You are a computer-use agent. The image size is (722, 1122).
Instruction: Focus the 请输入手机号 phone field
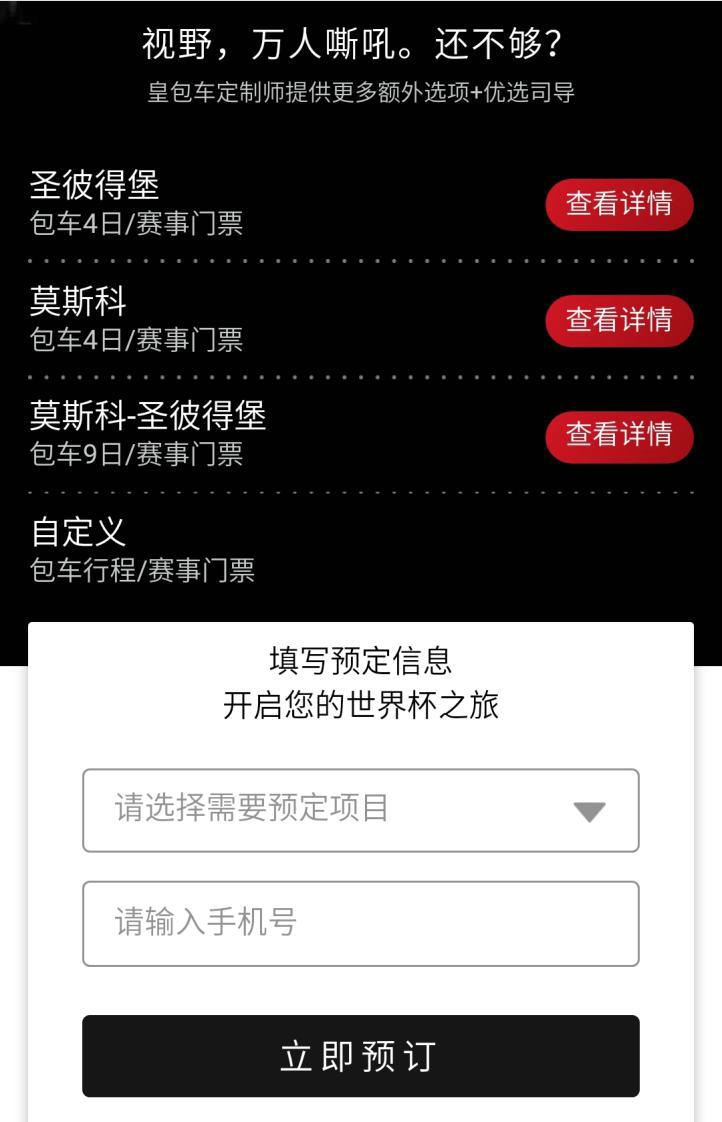tap(360, 923)
